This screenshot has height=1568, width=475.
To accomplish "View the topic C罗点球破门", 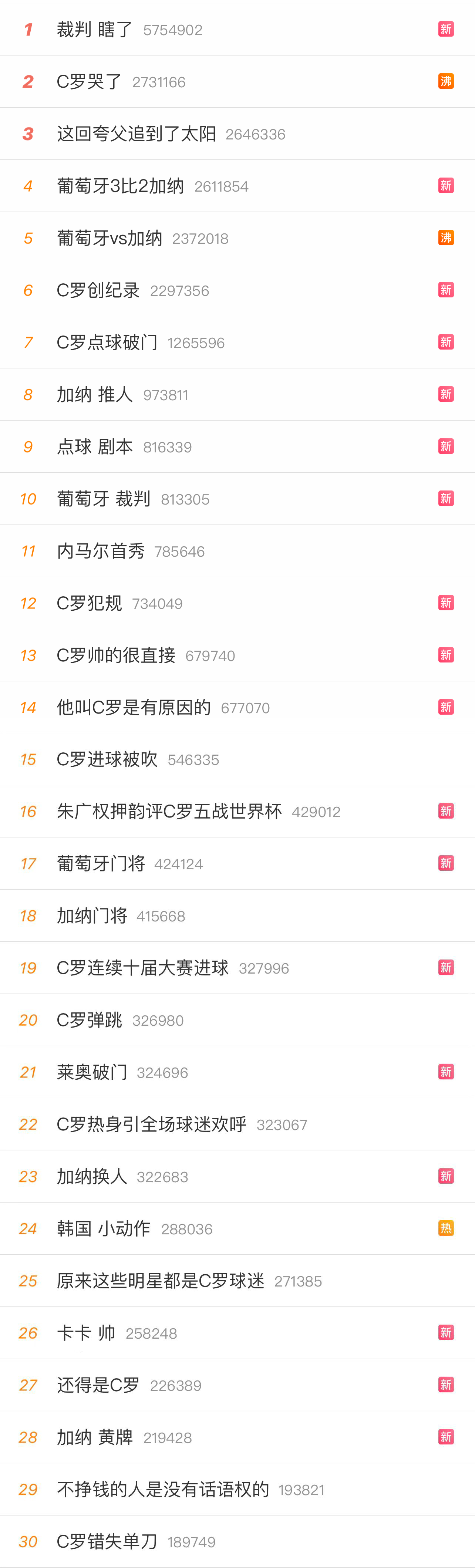I will tap(107, 343).
